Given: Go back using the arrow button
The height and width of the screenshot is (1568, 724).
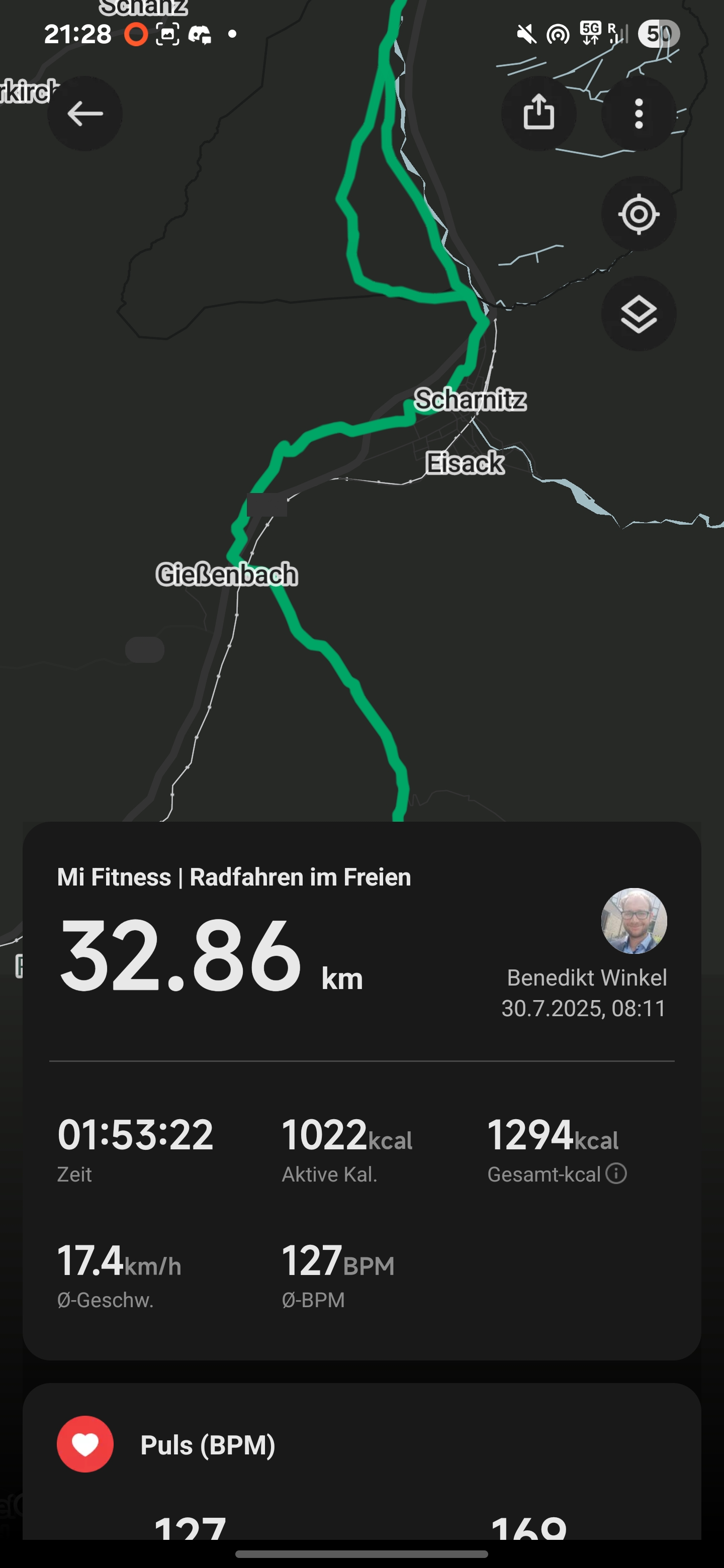Looking at the screenshot, I should (84, 114).
